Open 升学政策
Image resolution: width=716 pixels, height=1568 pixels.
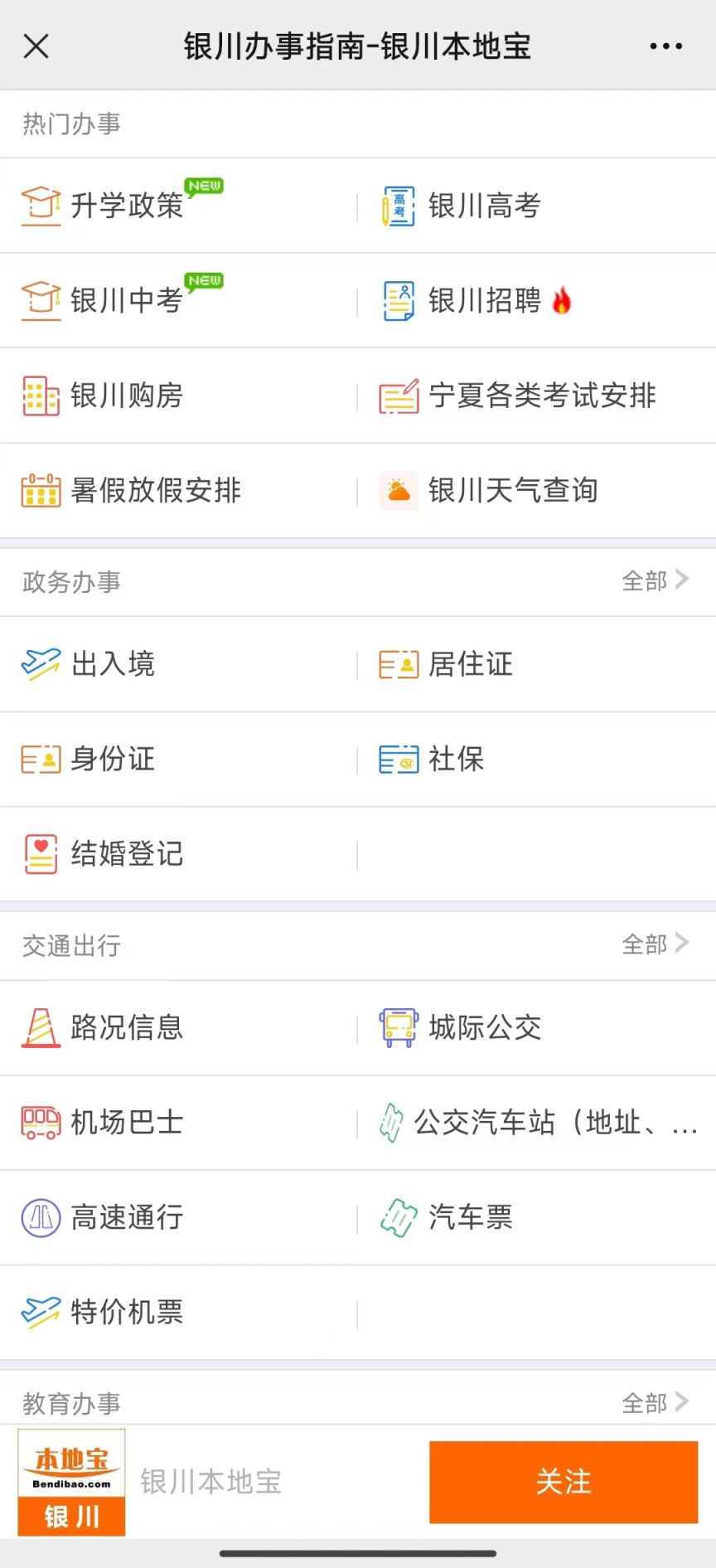click(179, 206)
